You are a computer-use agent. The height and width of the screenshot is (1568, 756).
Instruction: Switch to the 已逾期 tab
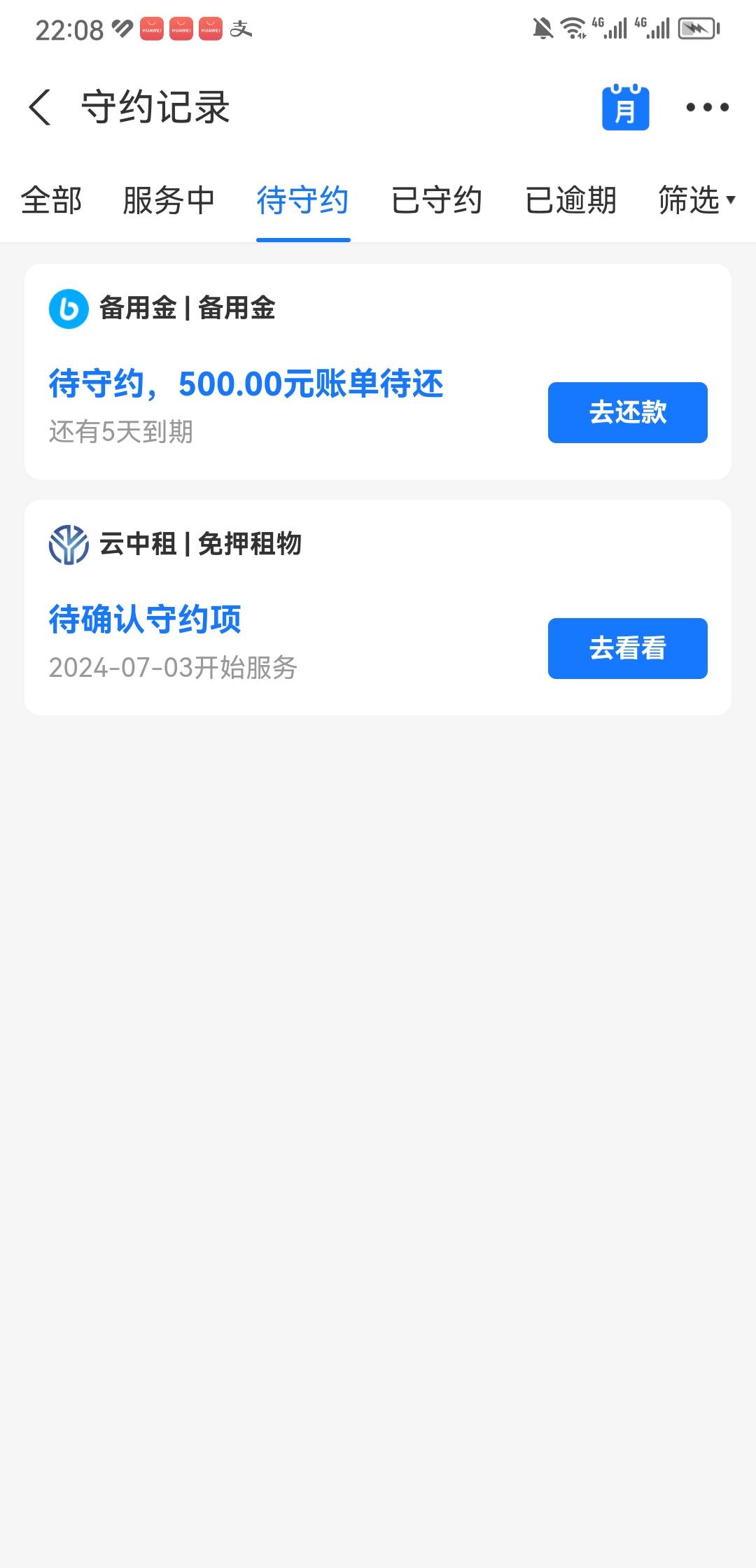pos(570,200)
